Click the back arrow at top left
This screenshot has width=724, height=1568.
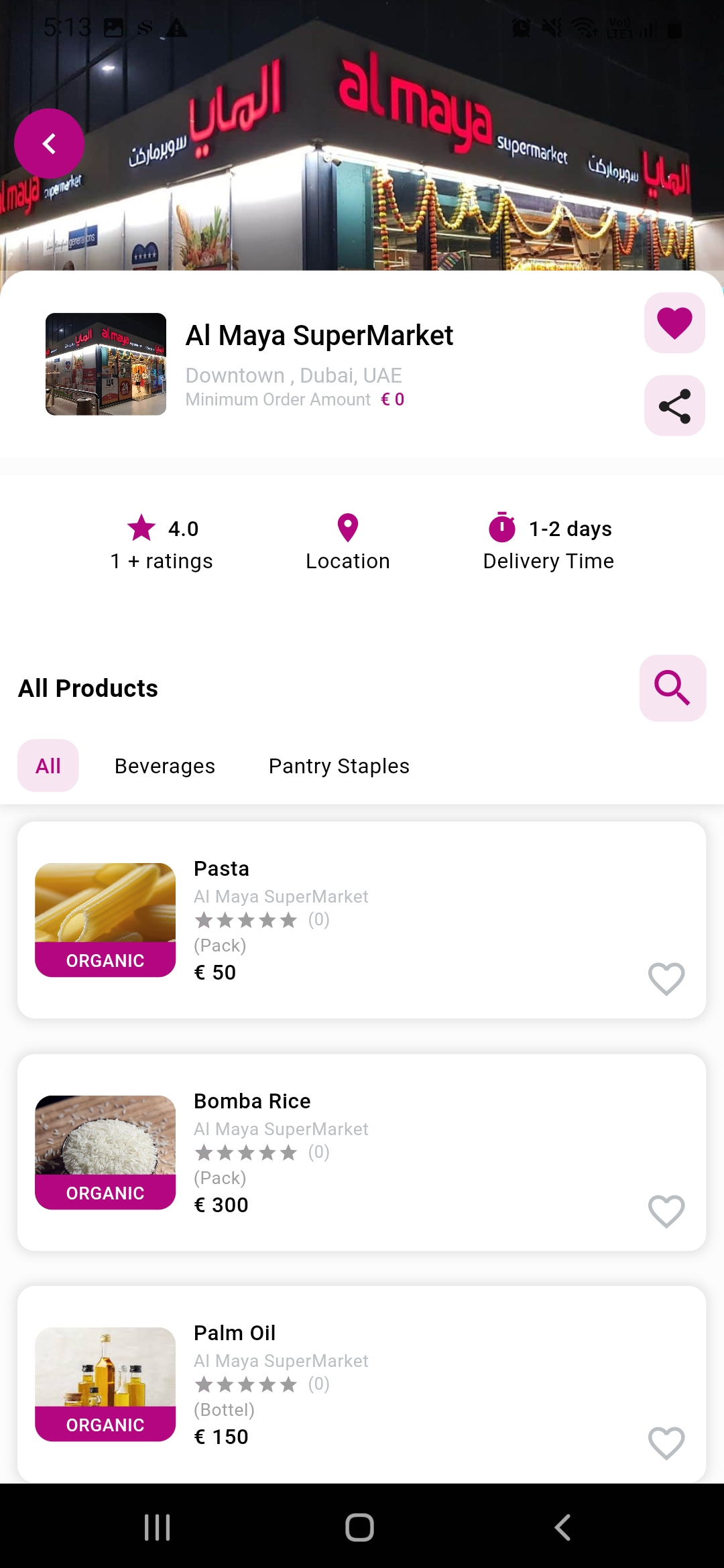[x=48, y=143]
